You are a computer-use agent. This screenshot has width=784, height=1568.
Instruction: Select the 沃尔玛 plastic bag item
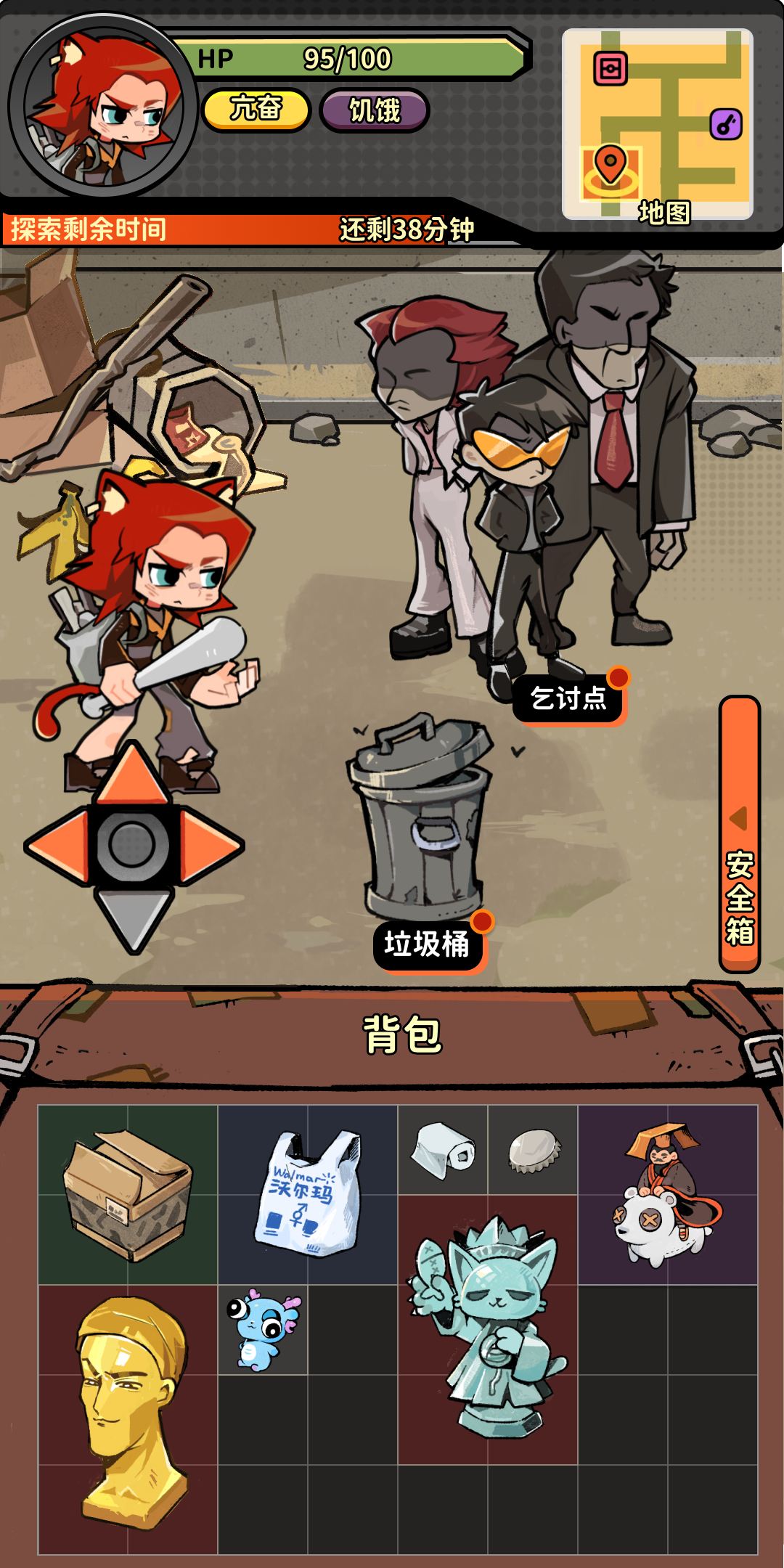coord(308,1193)
